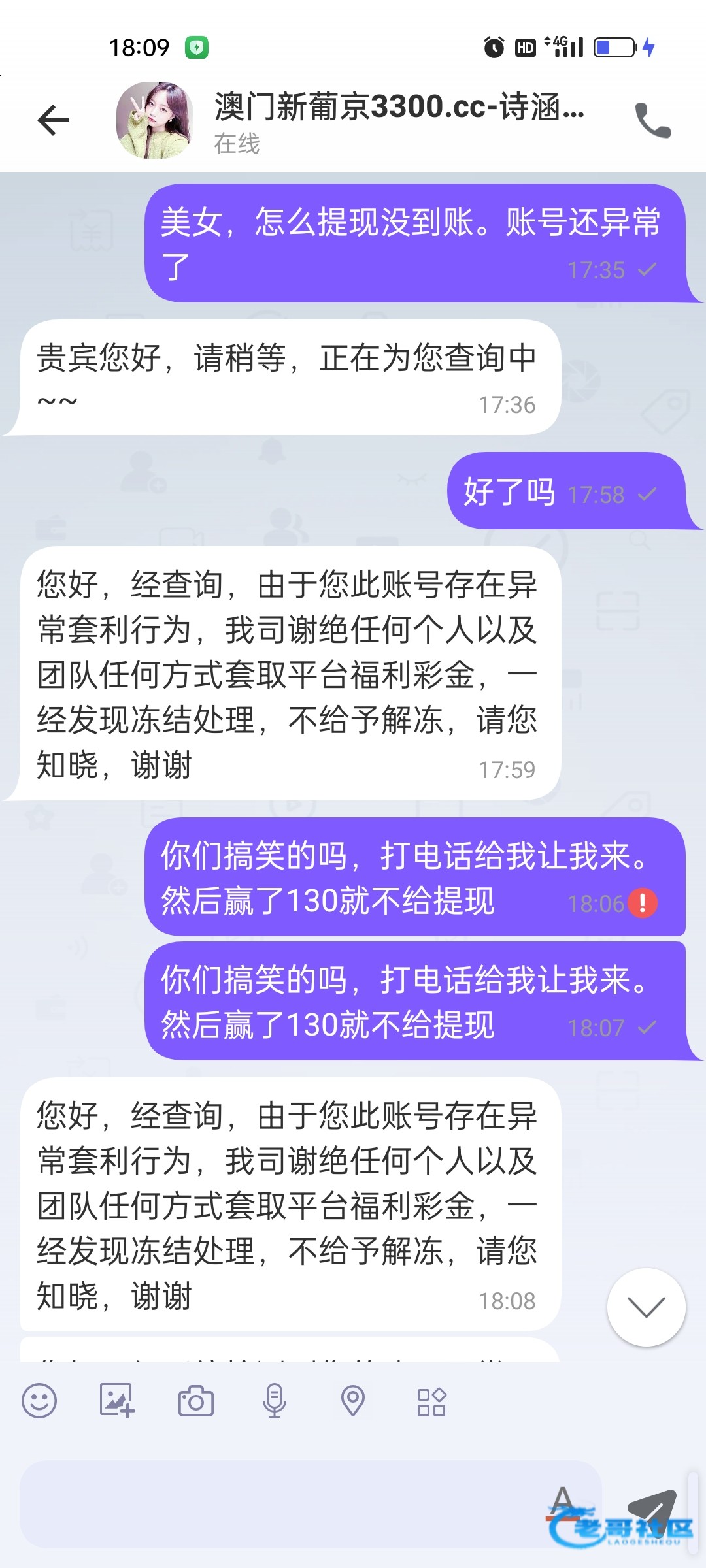Attach a picture from the gallery
This screenshot has height=1568, width=706.
[x=117, y=1401]
